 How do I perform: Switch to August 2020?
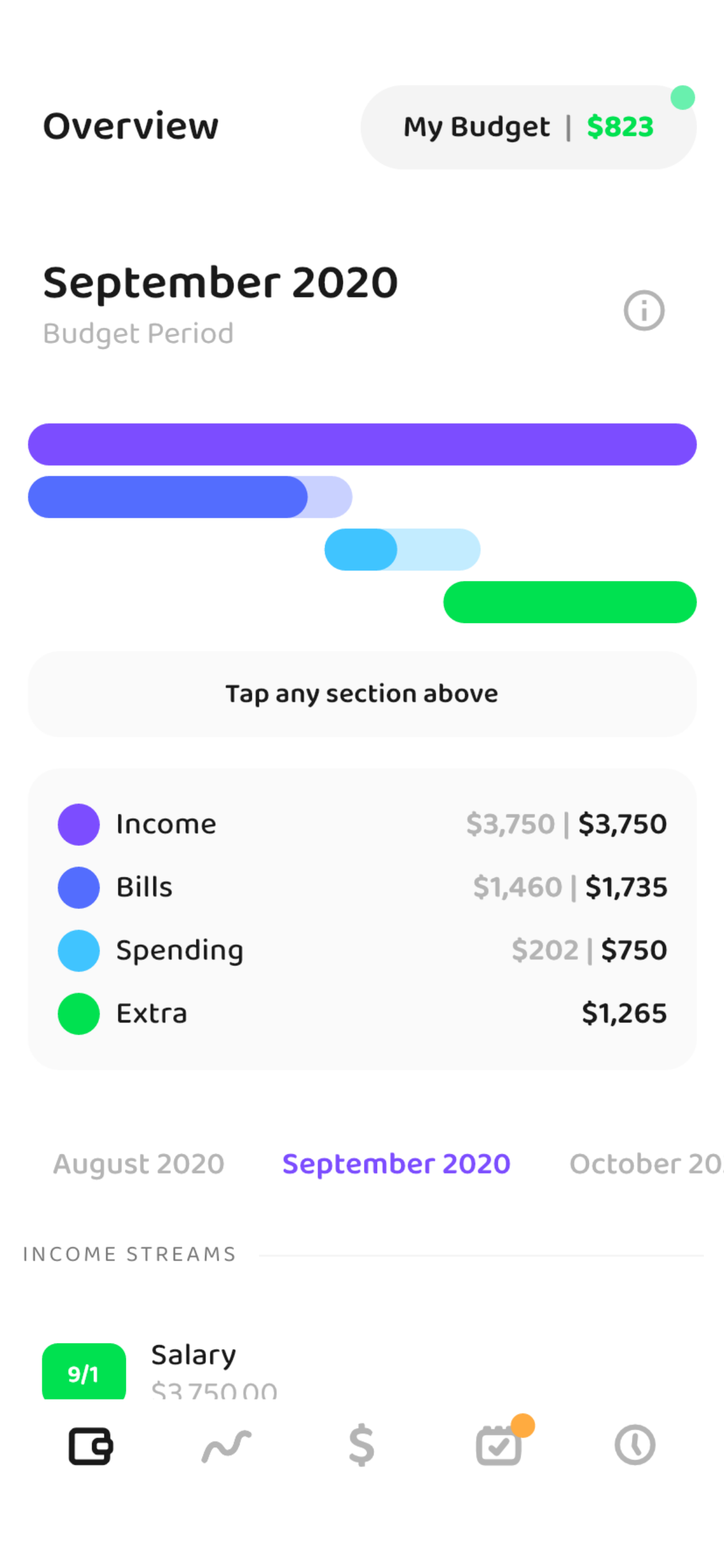point(139,1164)
